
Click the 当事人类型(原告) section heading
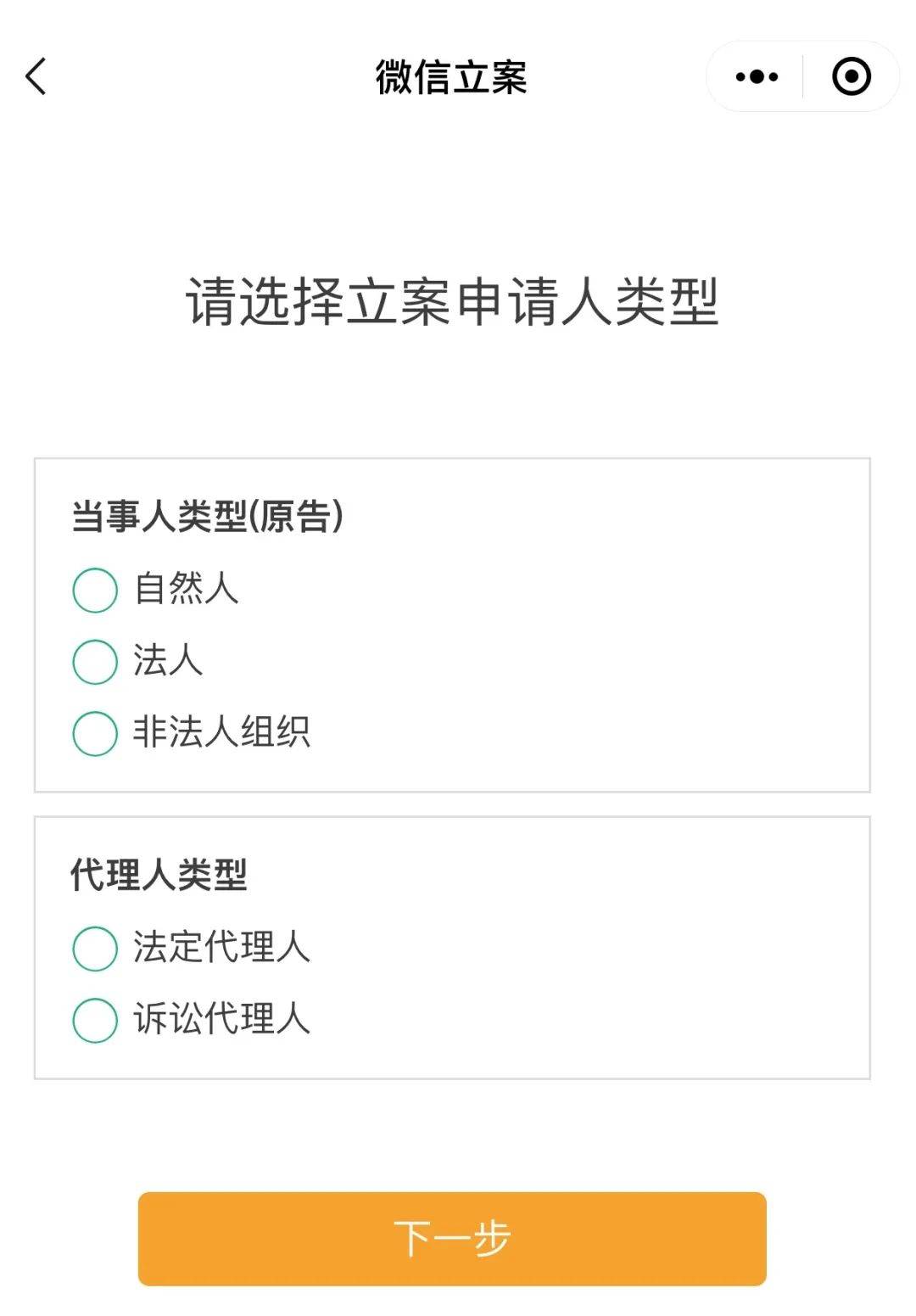208,513
